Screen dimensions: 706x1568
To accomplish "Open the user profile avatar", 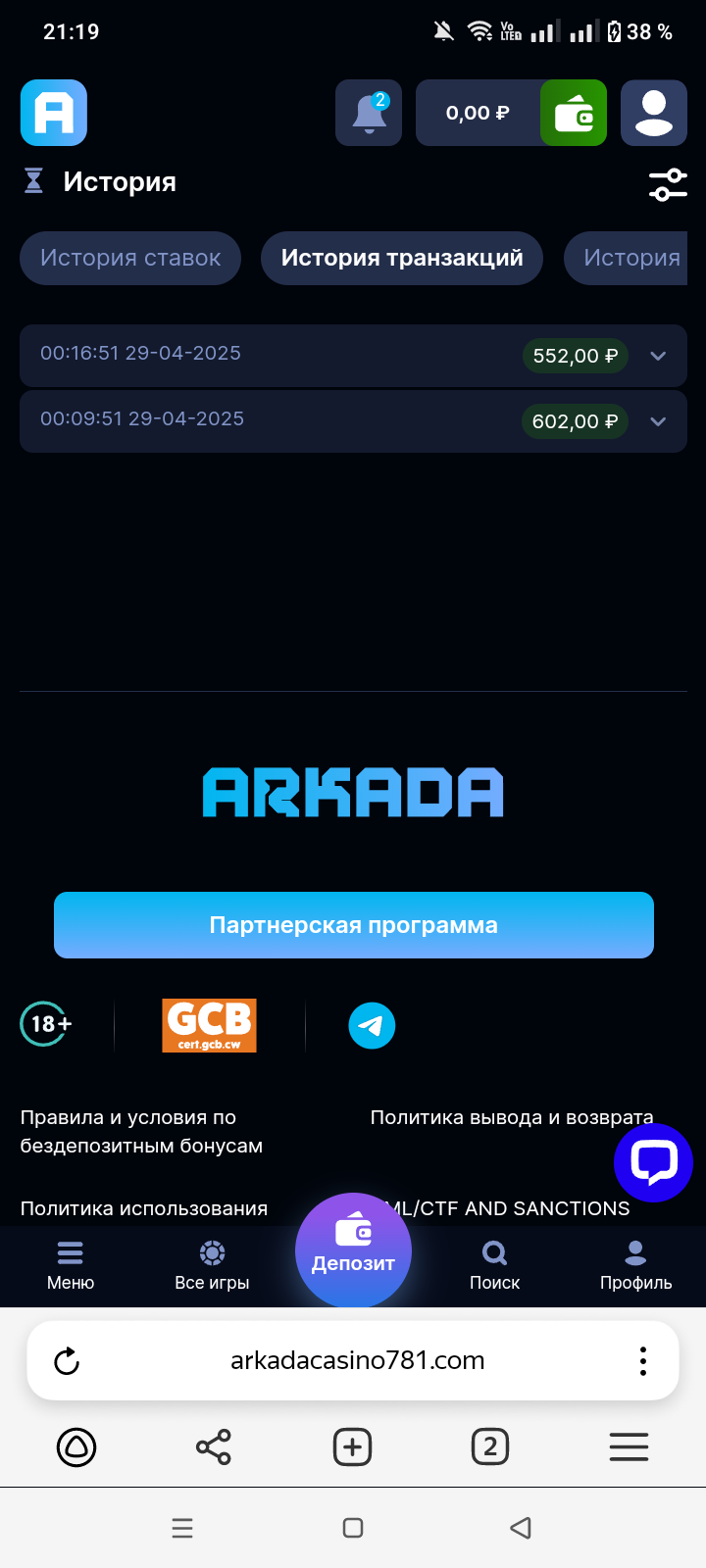I will click(653, 113).
